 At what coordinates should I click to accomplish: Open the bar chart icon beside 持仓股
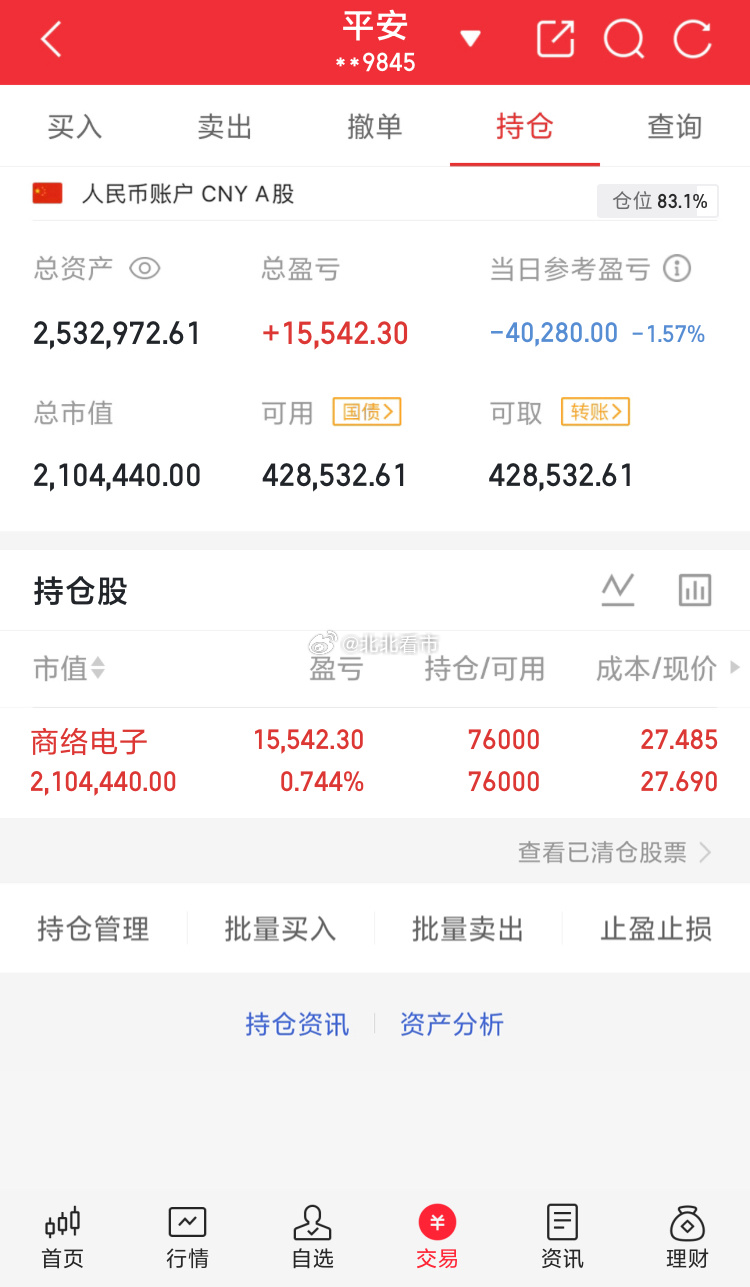coord(695,590)
